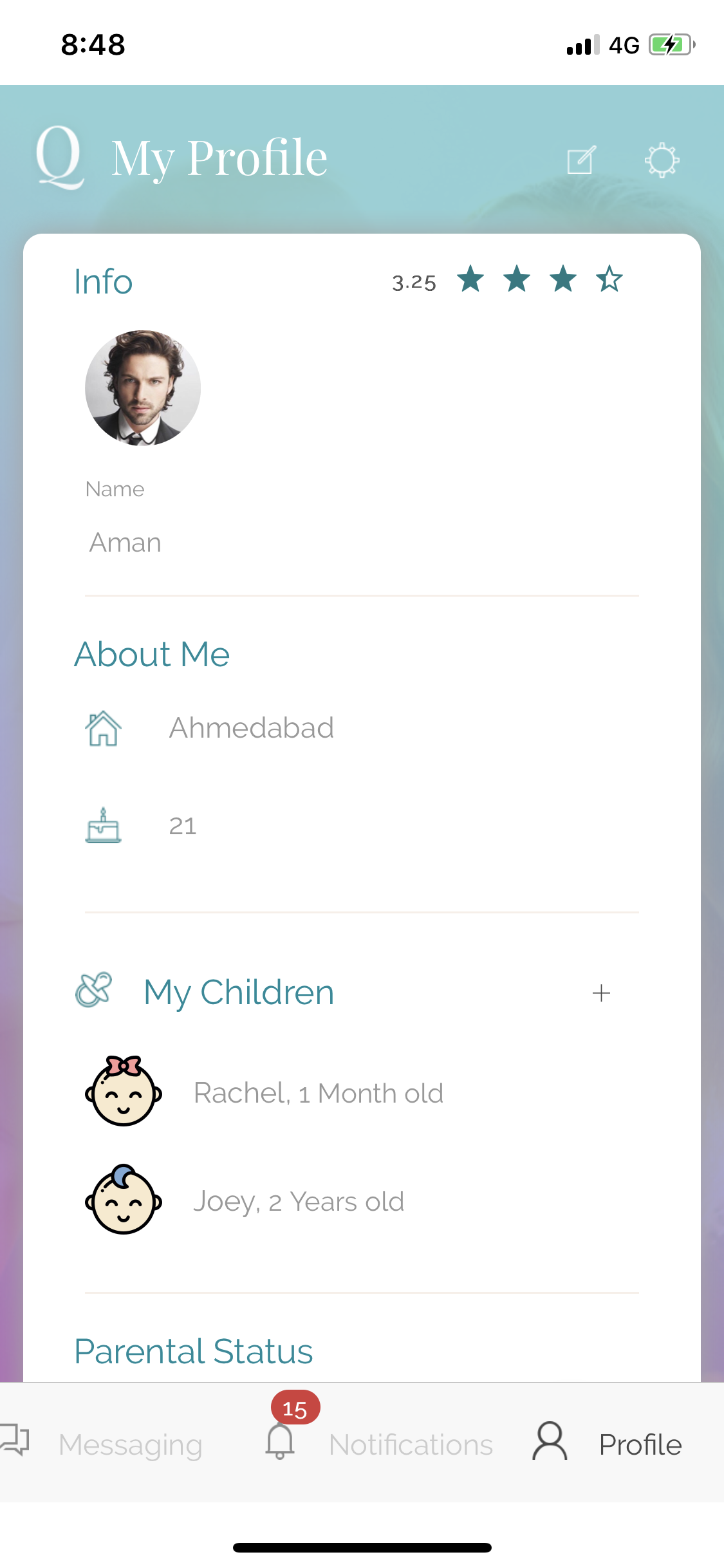The height and width of the screenshot is (1568, 724).
Task: Open Rachel's child entry
Action: click(318, 1093)
